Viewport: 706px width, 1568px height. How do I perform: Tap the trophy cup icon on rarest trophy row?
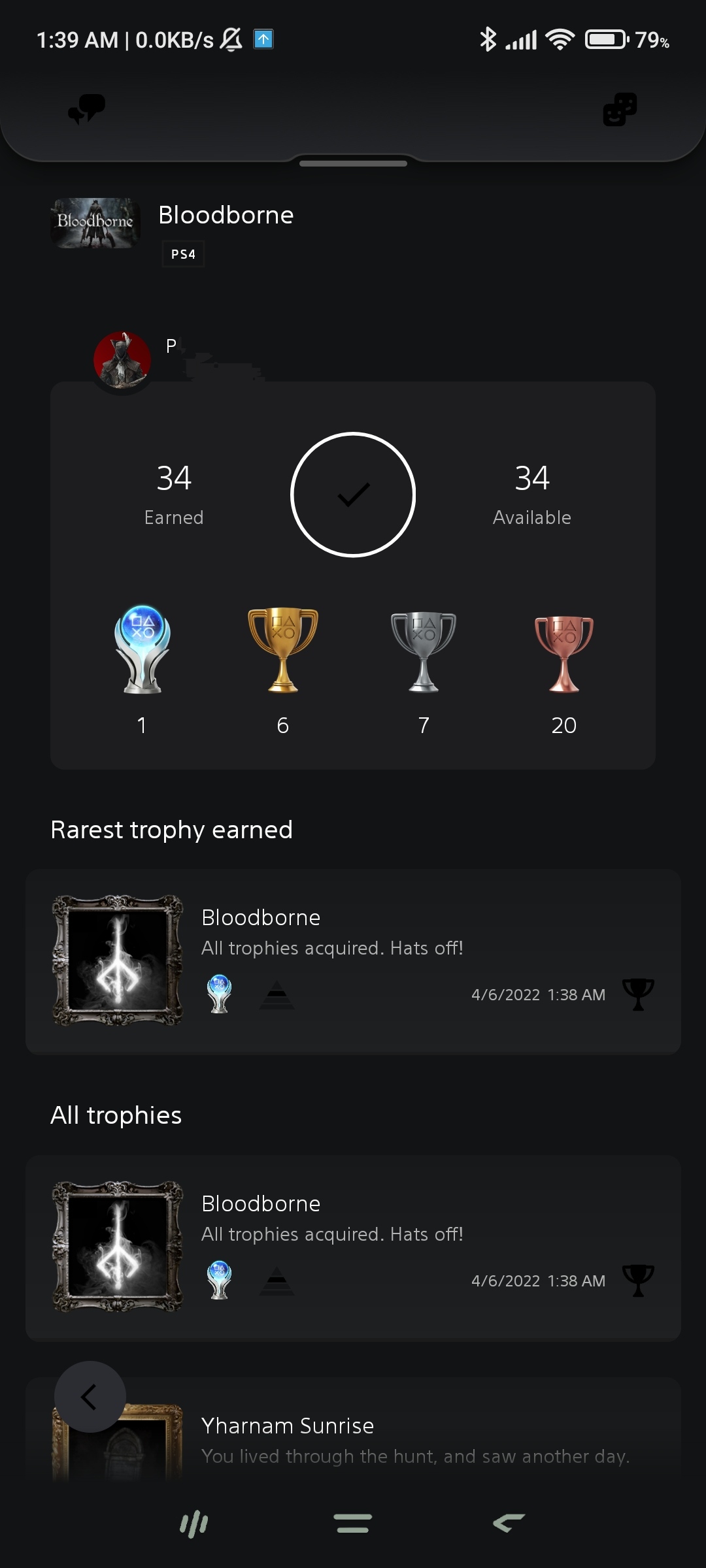pyautogui.click(x=641, y=993)
